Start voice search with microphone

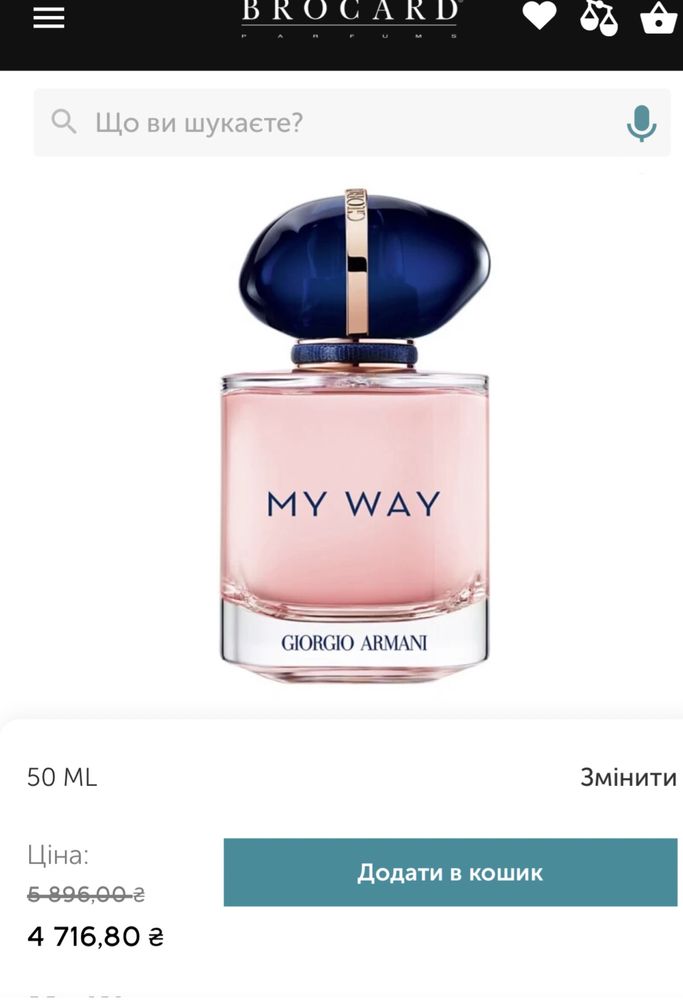click(641, 123)
